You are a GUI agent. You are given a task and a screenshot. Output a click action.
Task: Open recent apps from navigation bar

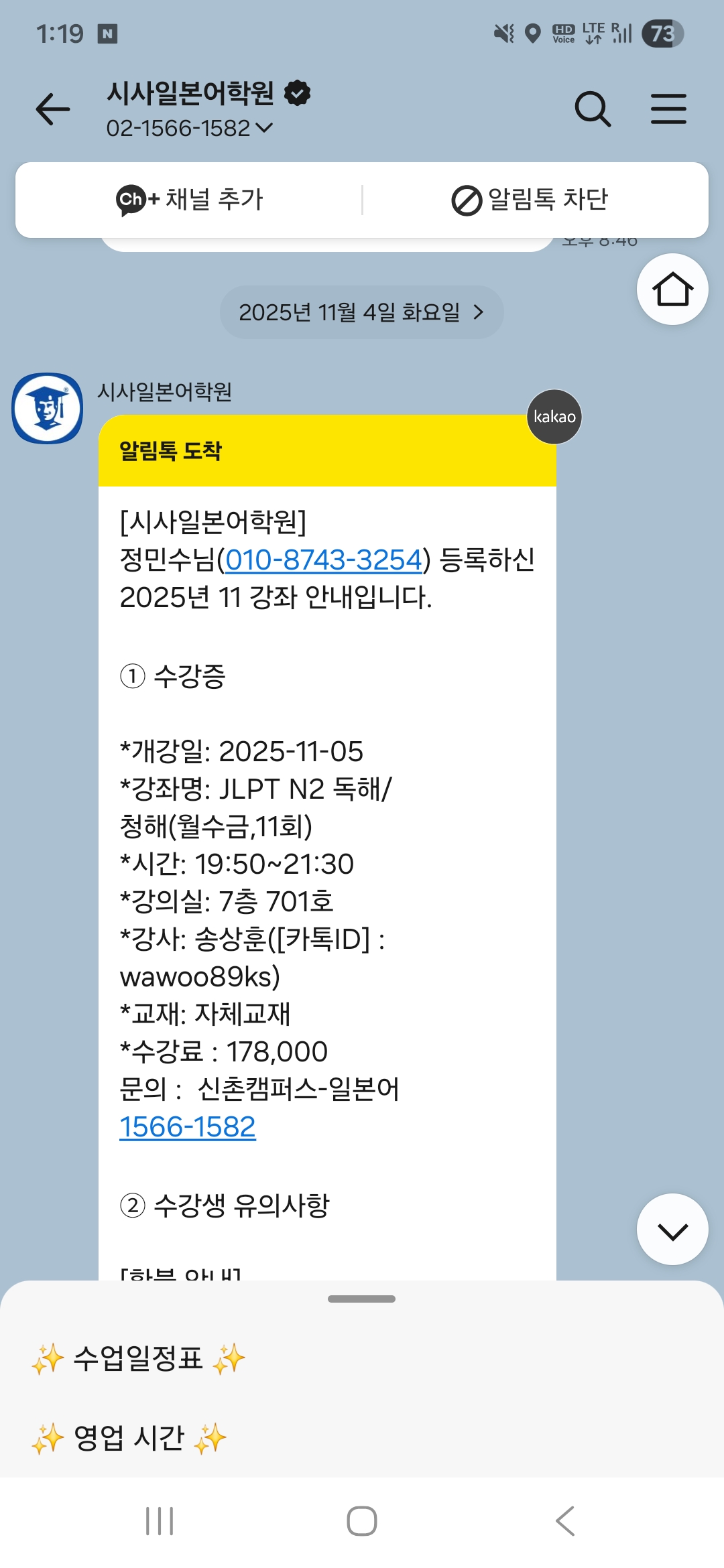(x=160, y=1521)
